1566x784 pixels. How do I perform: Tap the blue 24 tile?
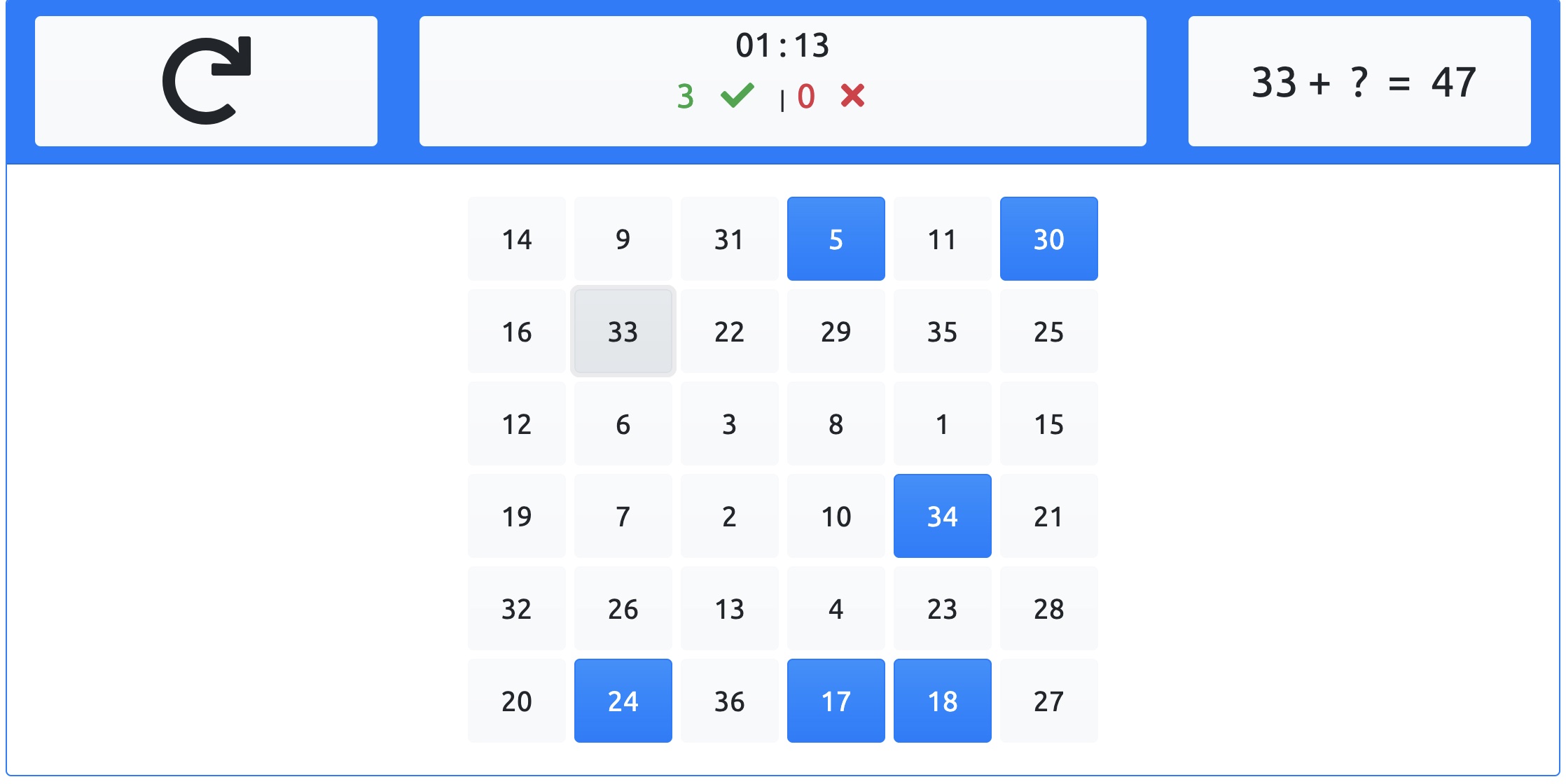623,701
